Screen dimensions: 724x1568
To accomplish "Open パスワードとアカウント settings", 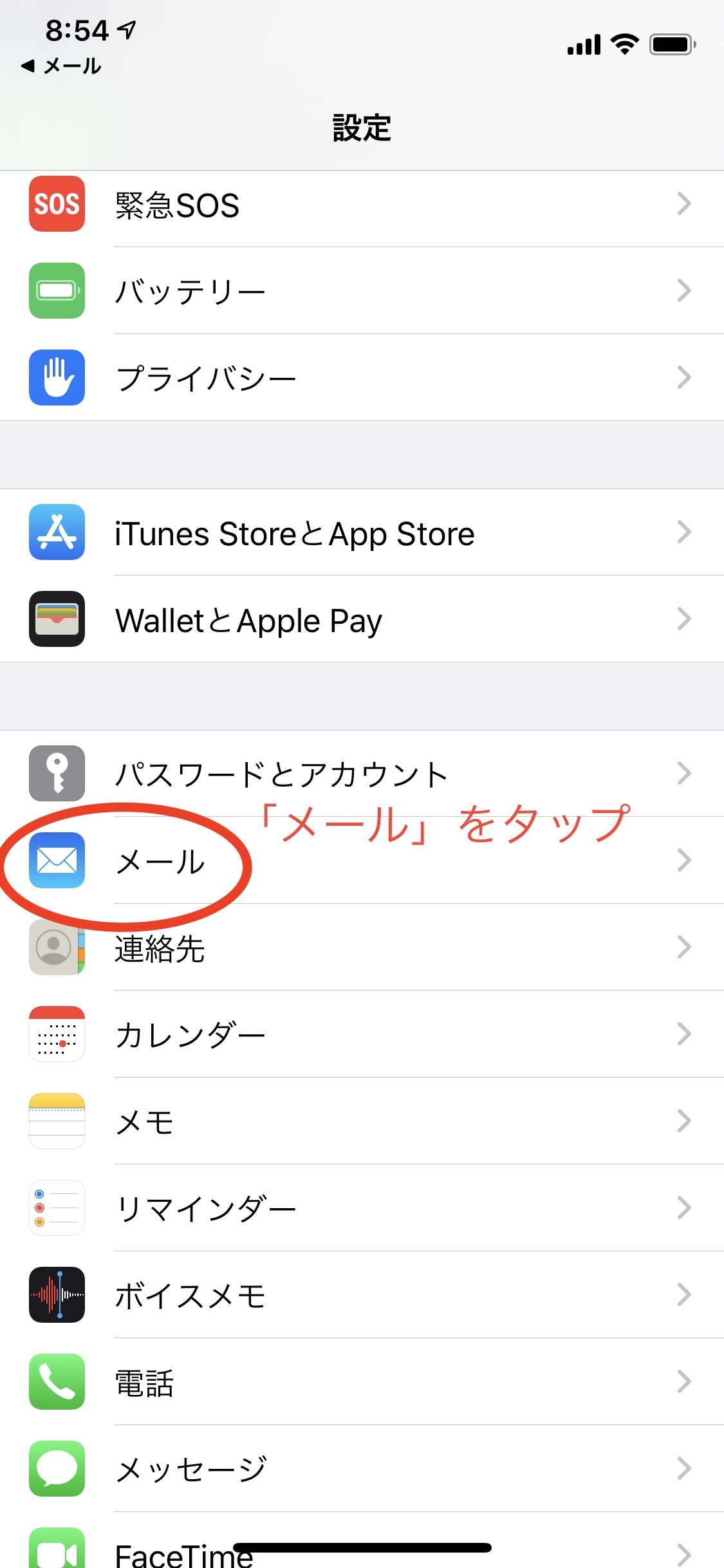I will pyautogui.click(x=362, y=774).
